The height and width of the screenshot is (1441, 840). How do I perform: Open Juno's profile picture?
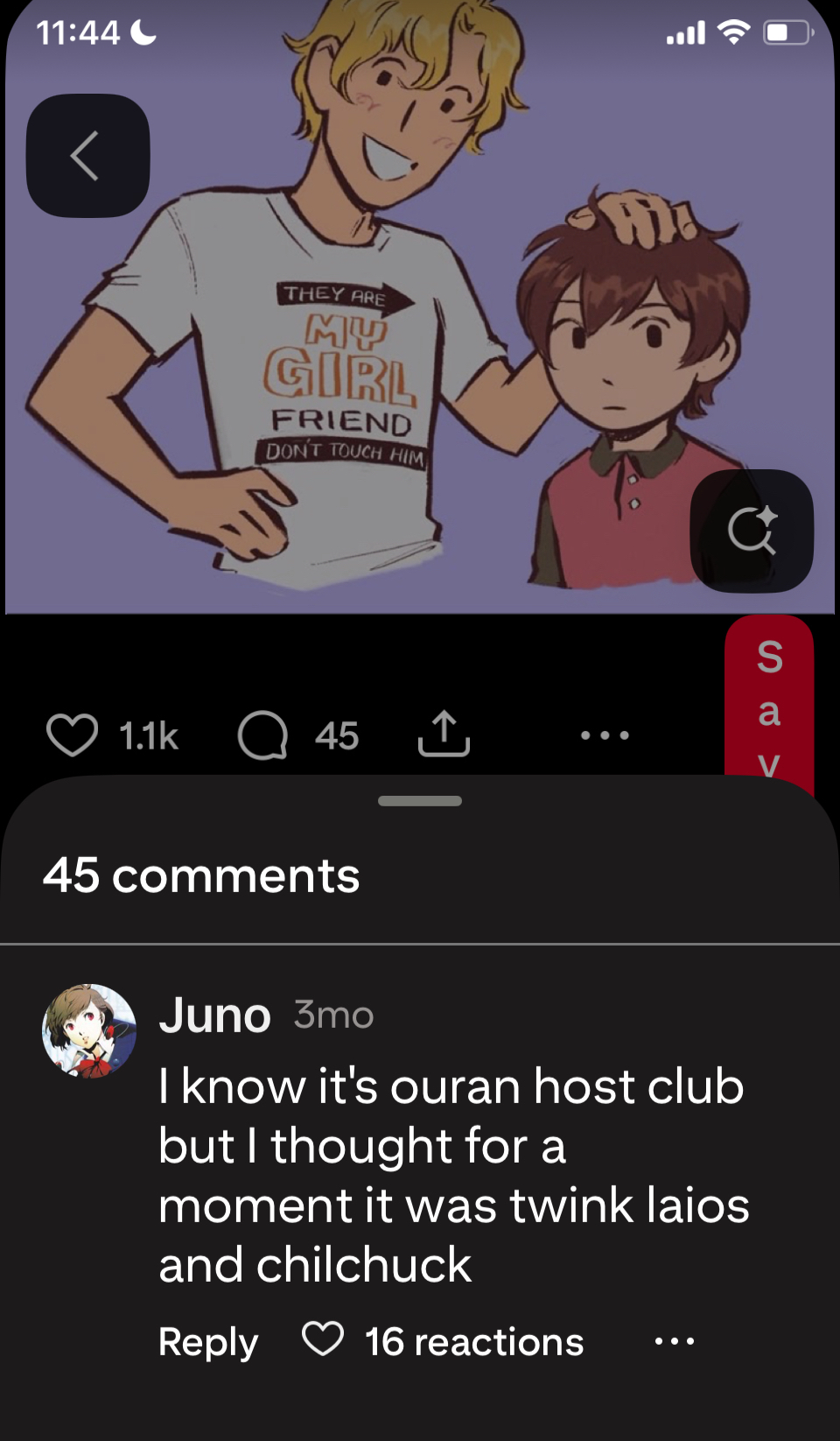pyautogui.click(x=89, y=1030)
